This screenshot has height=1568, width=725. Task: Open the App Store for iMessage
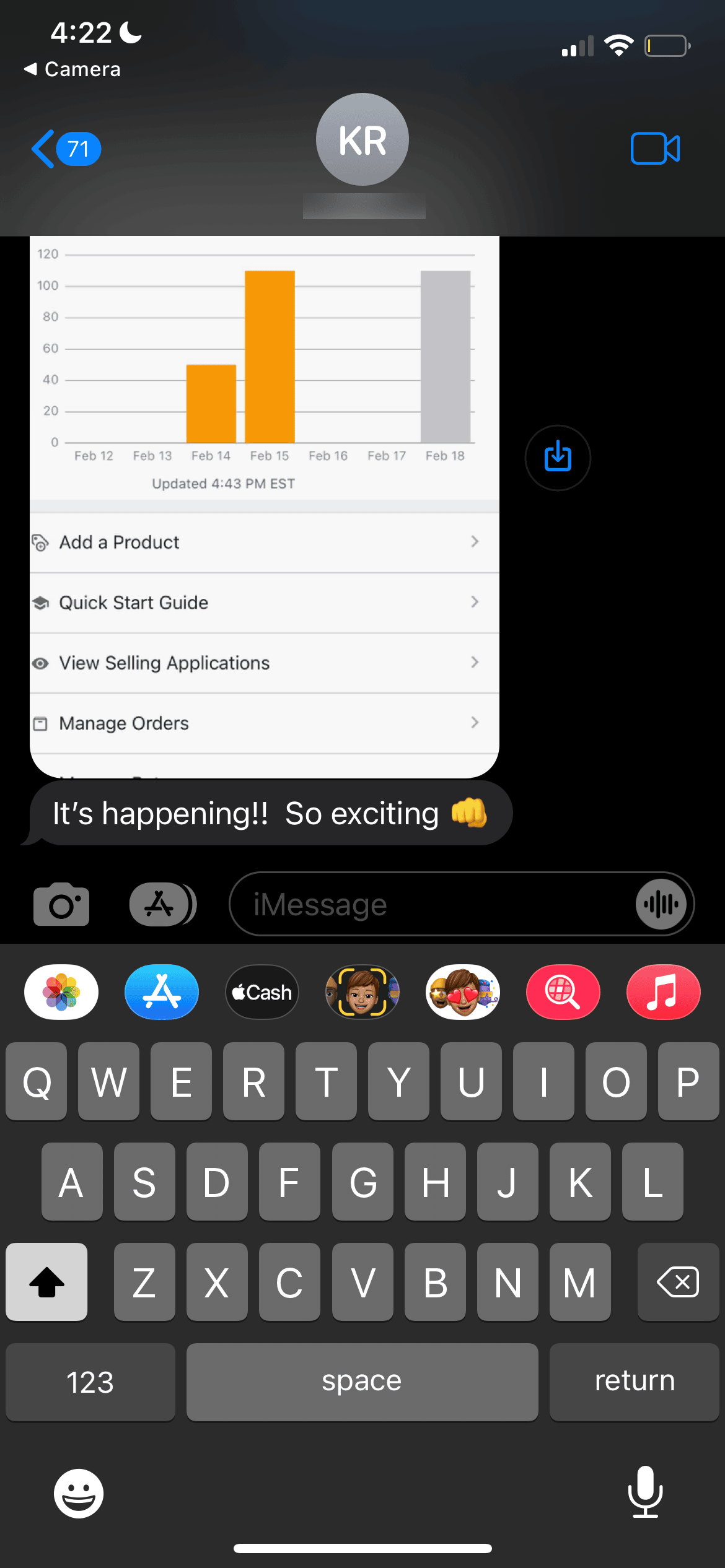[162, 992]
